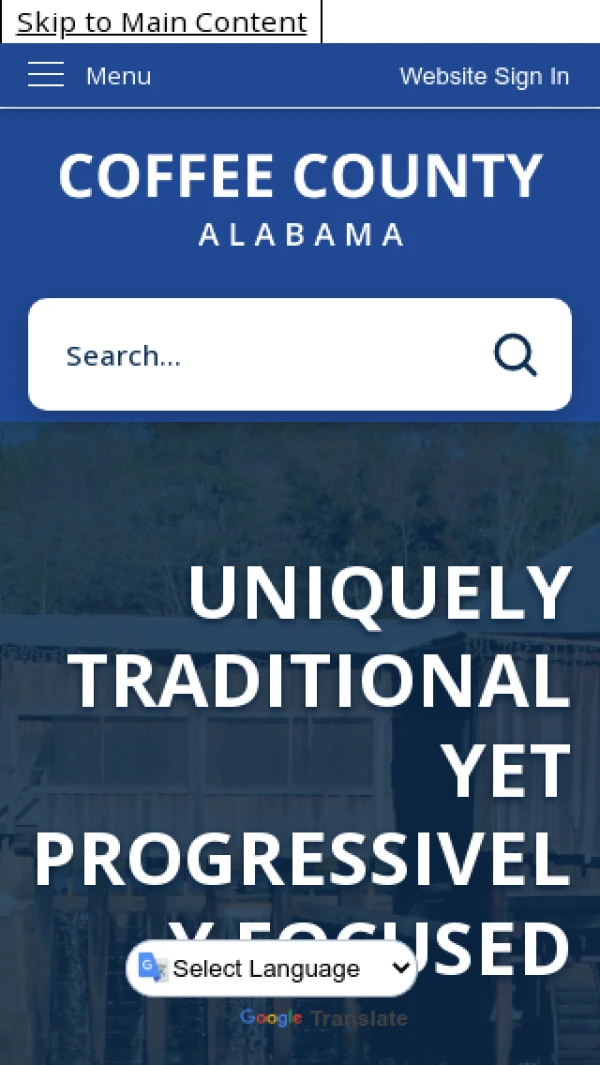Tap the Search text field
The height and width of the screenshot is (1065, 600).
point(260,355)
